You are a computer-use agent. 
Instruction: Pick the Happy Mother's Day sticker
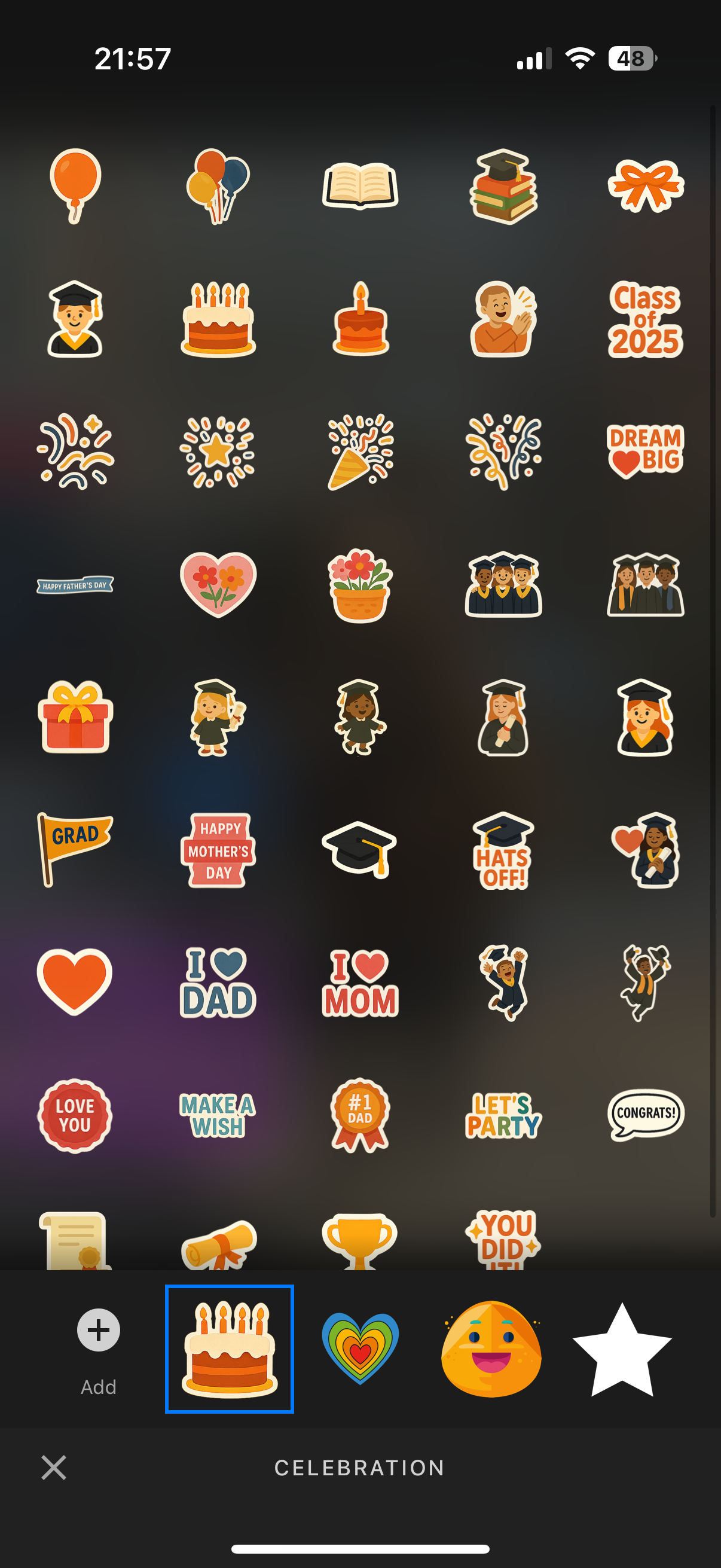218,850
